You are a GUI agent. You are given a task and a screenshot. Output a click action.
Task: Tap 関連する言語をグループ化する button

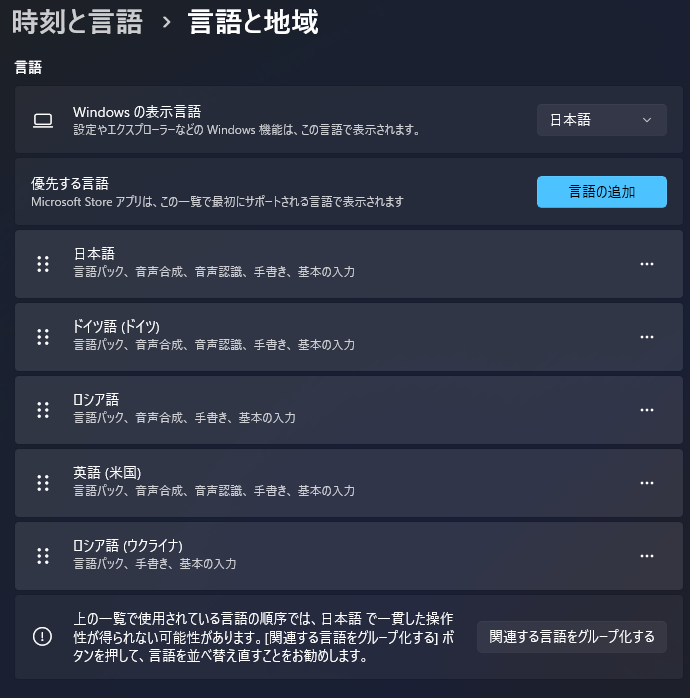pyautogui.click(x=571, y=637)
